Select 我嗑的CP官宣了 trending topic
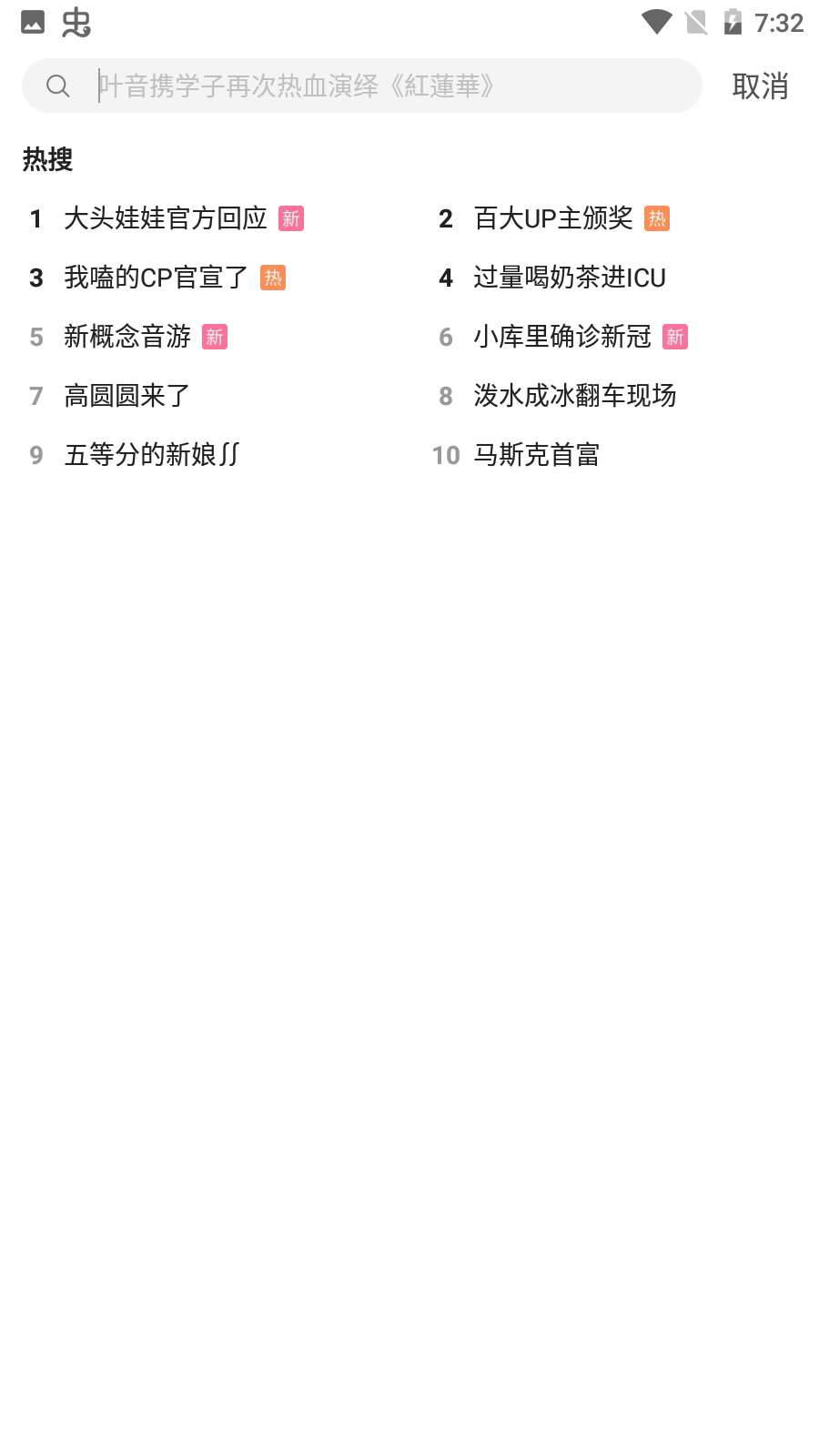The height and width of the screenshot is (1456, 819). click(156, 278)
